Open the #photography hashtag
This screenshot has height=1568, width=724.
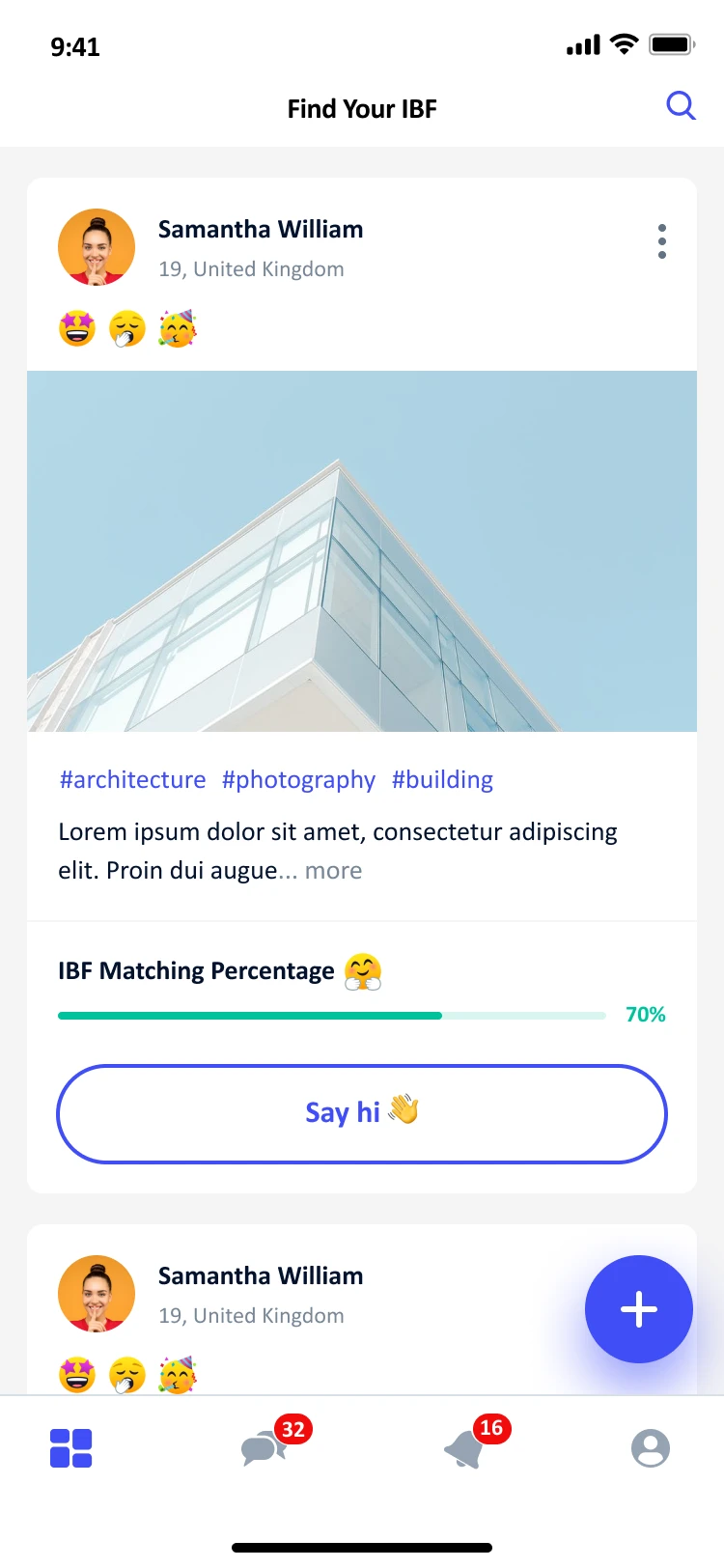298,780
